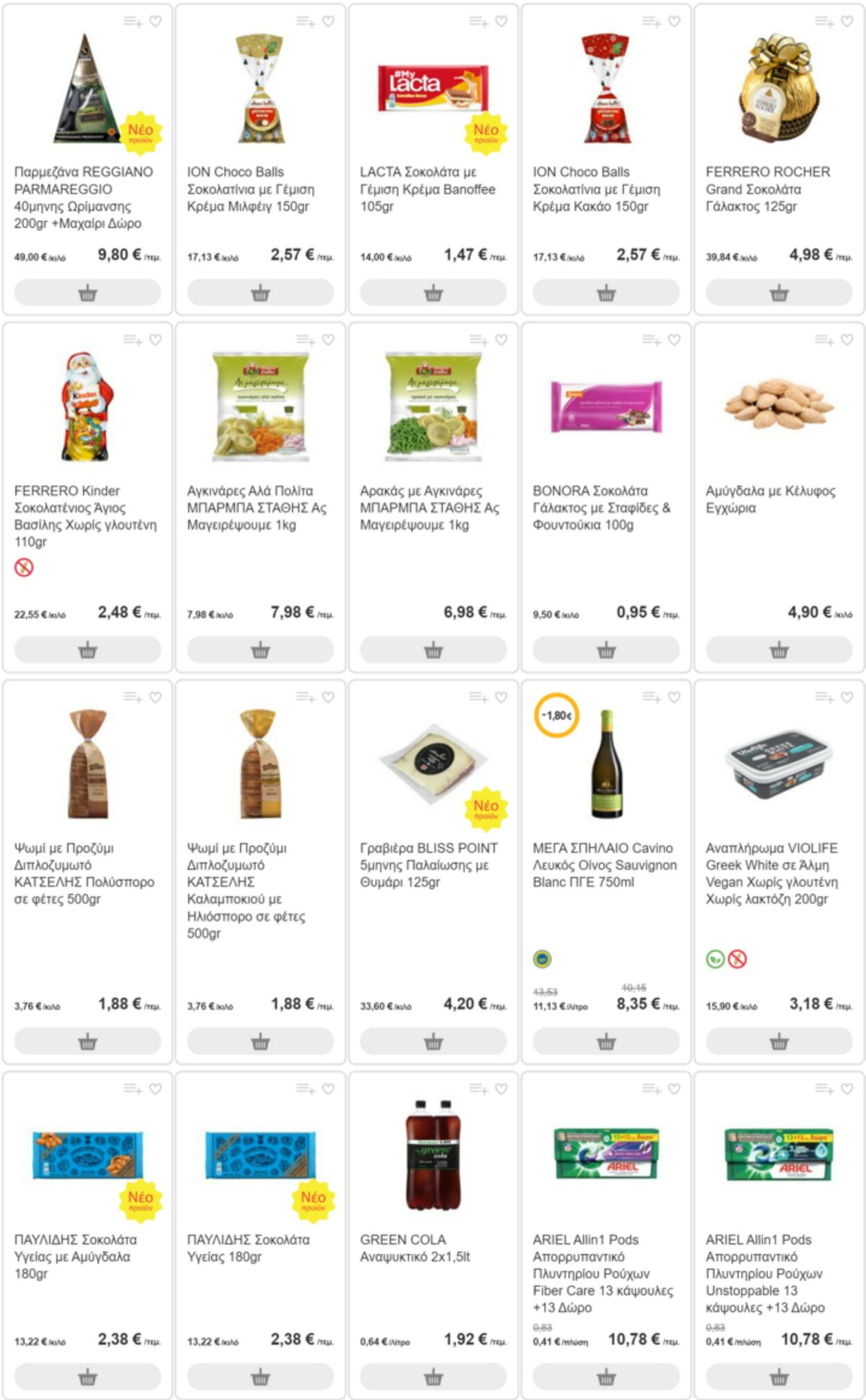866x1400 pixels.
Task: Add ARIEL Allin1 Pods Unstoppable to cart
Action: (779, 1376)
